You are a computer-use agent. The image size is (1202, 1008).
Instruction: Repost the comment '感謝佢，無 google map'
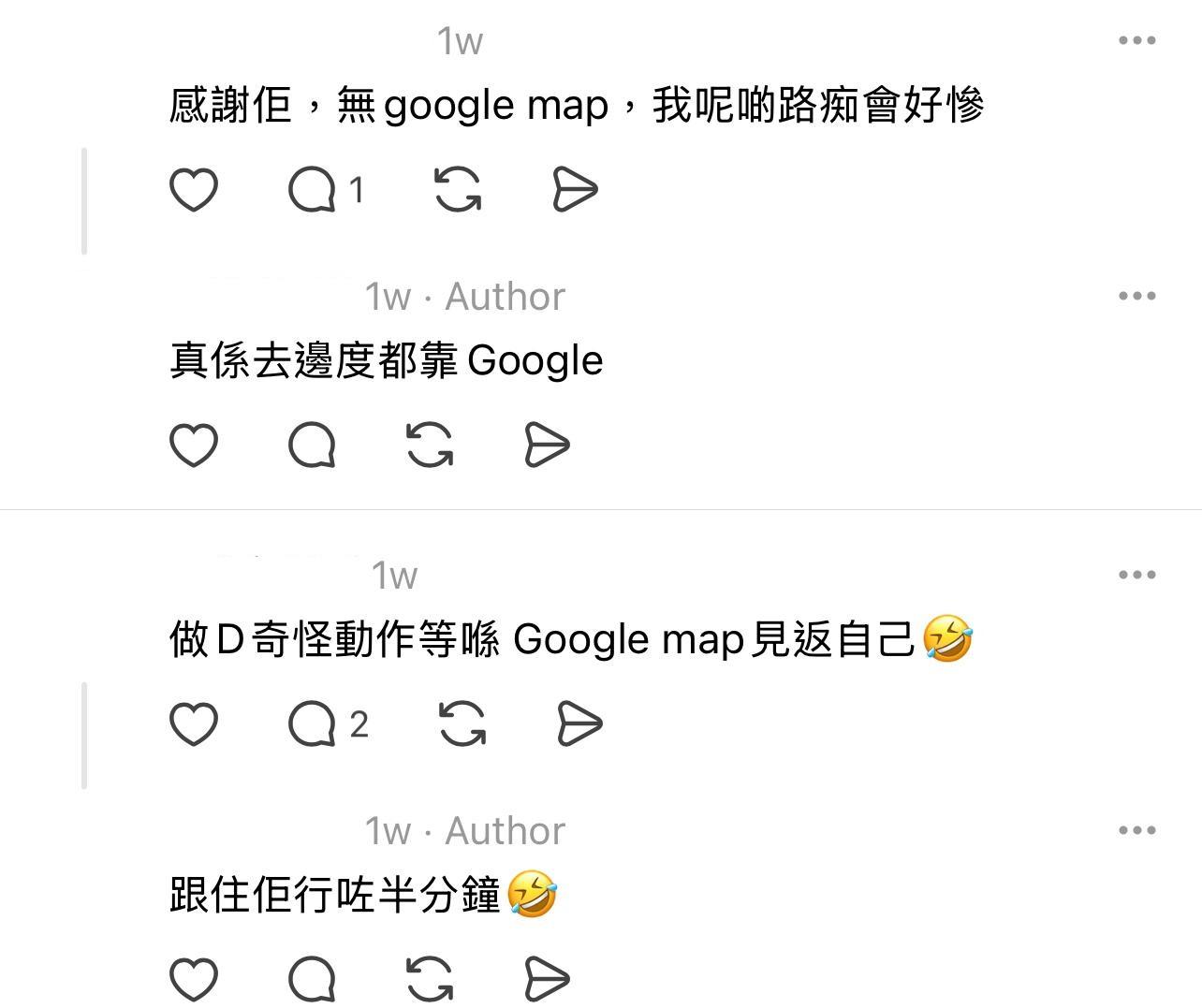pos(458,189)
